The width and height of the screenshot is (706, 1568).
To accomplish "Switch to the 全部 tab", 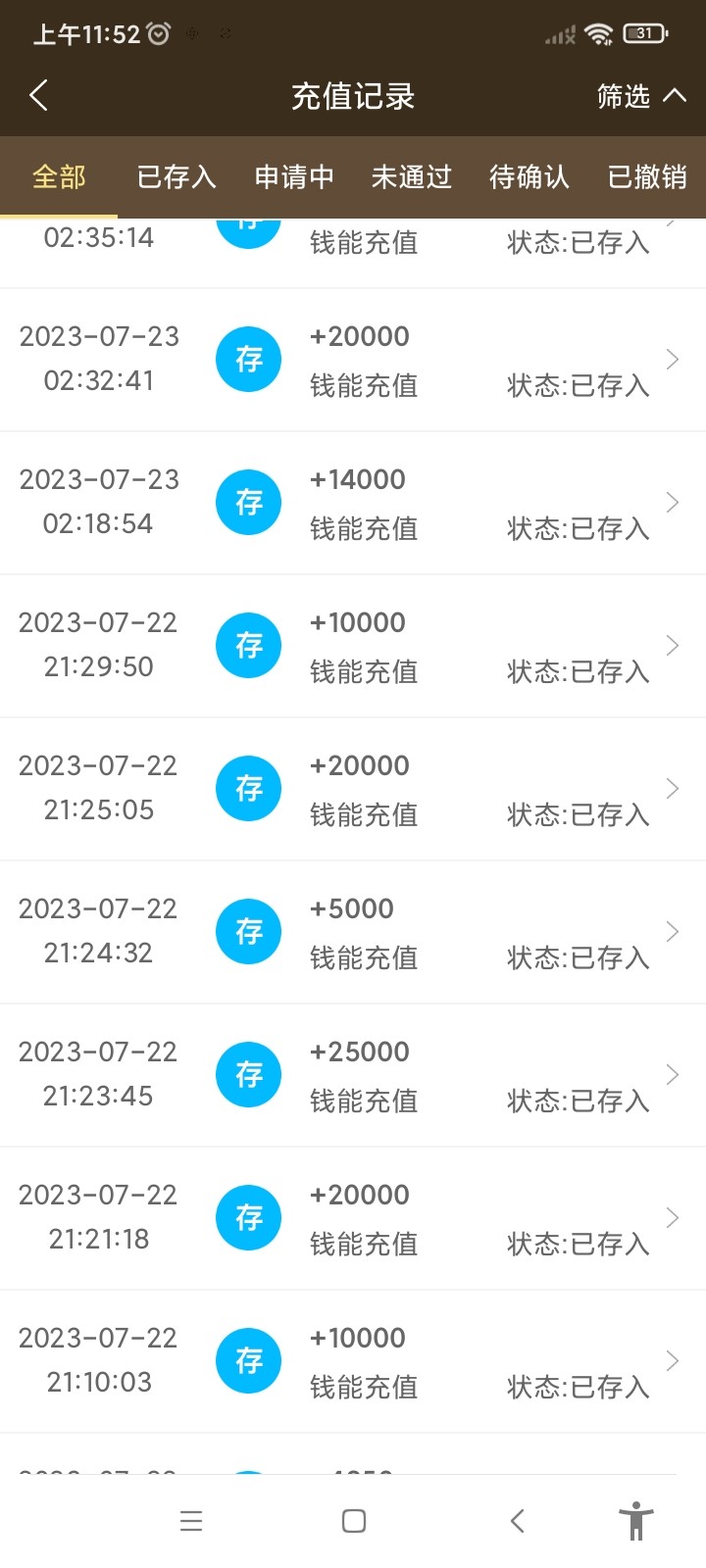I will (59, 177).
